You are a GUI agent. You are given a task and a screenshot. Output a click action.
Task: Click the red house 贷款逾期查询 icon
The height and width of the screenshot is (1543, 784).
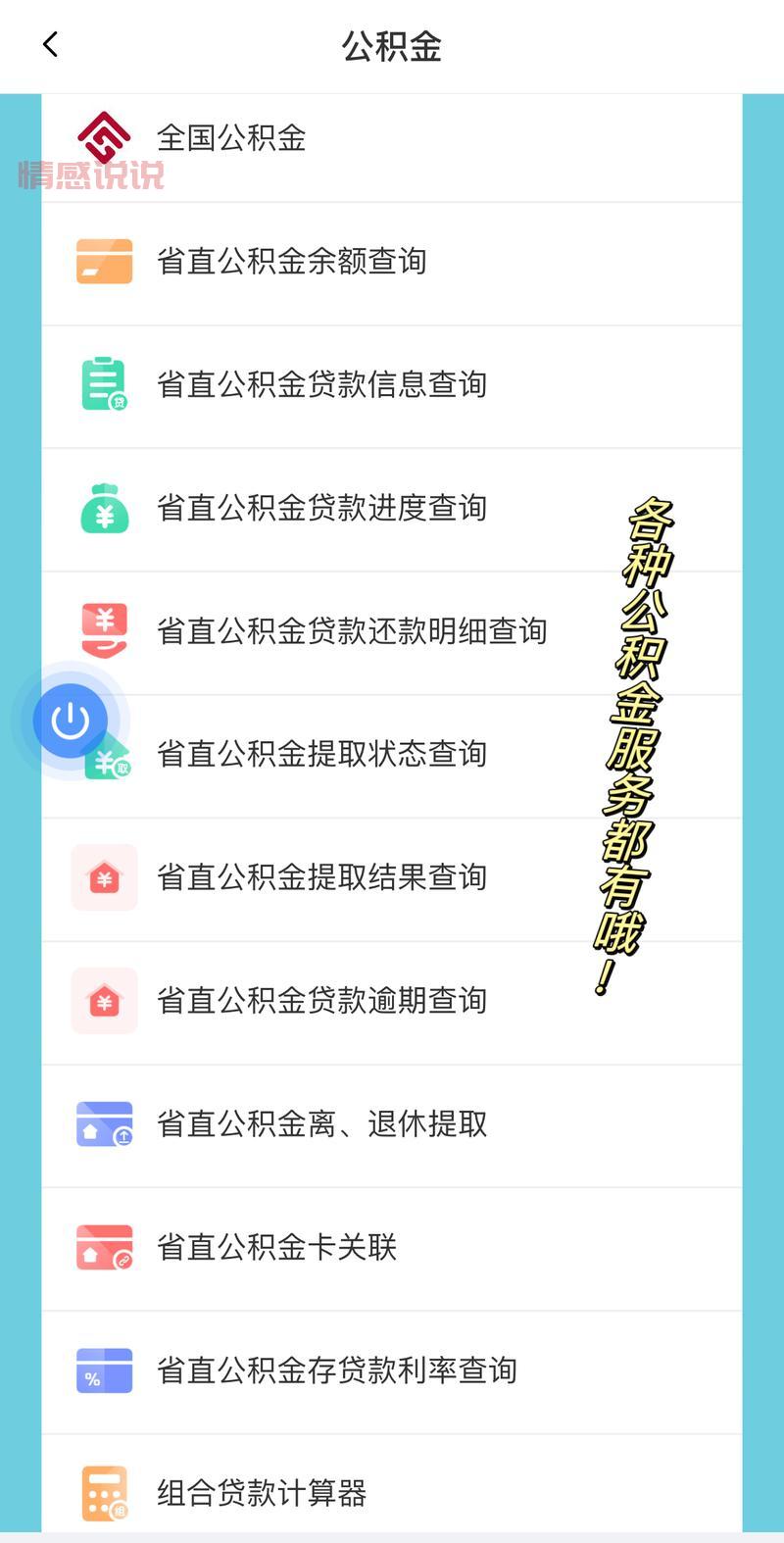pyautogui.click(x=103, y=1001)
